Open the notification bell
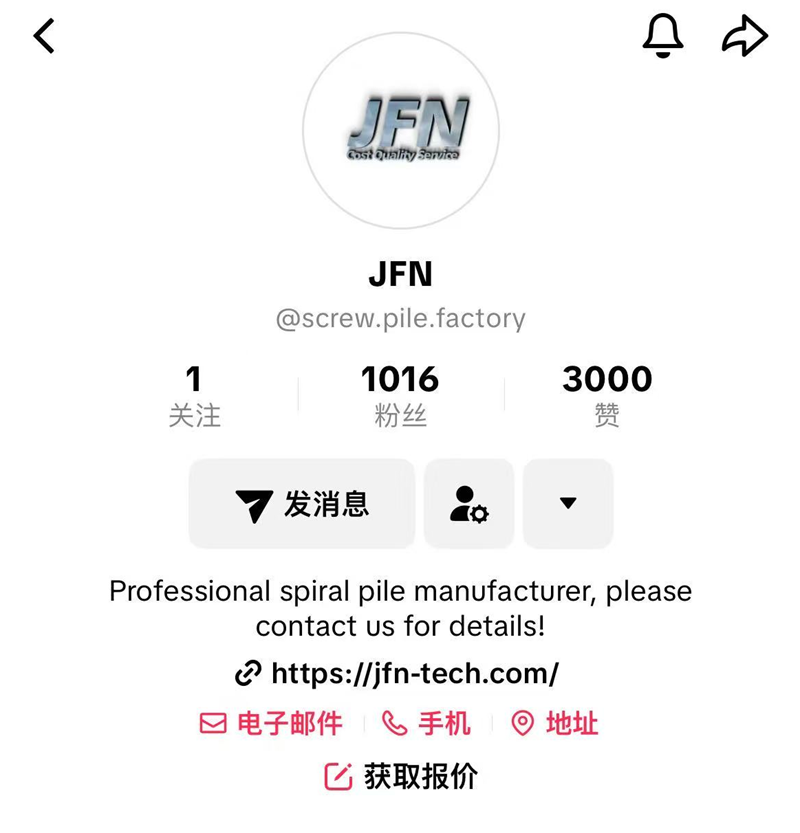Viewport: 800px width, 833px height. coord(663,36)
